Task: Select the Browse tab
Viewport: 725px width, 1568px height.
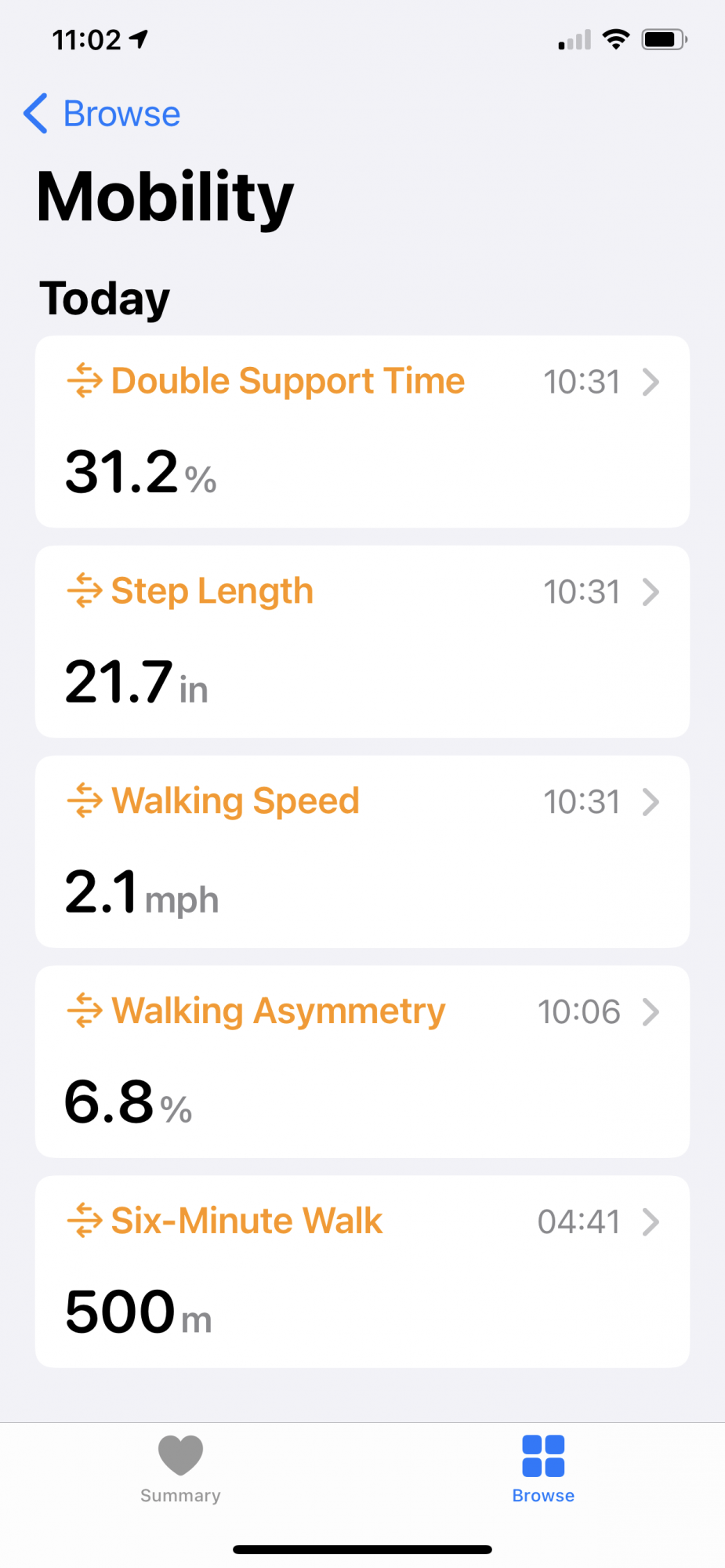Action: pos(543,1469)
